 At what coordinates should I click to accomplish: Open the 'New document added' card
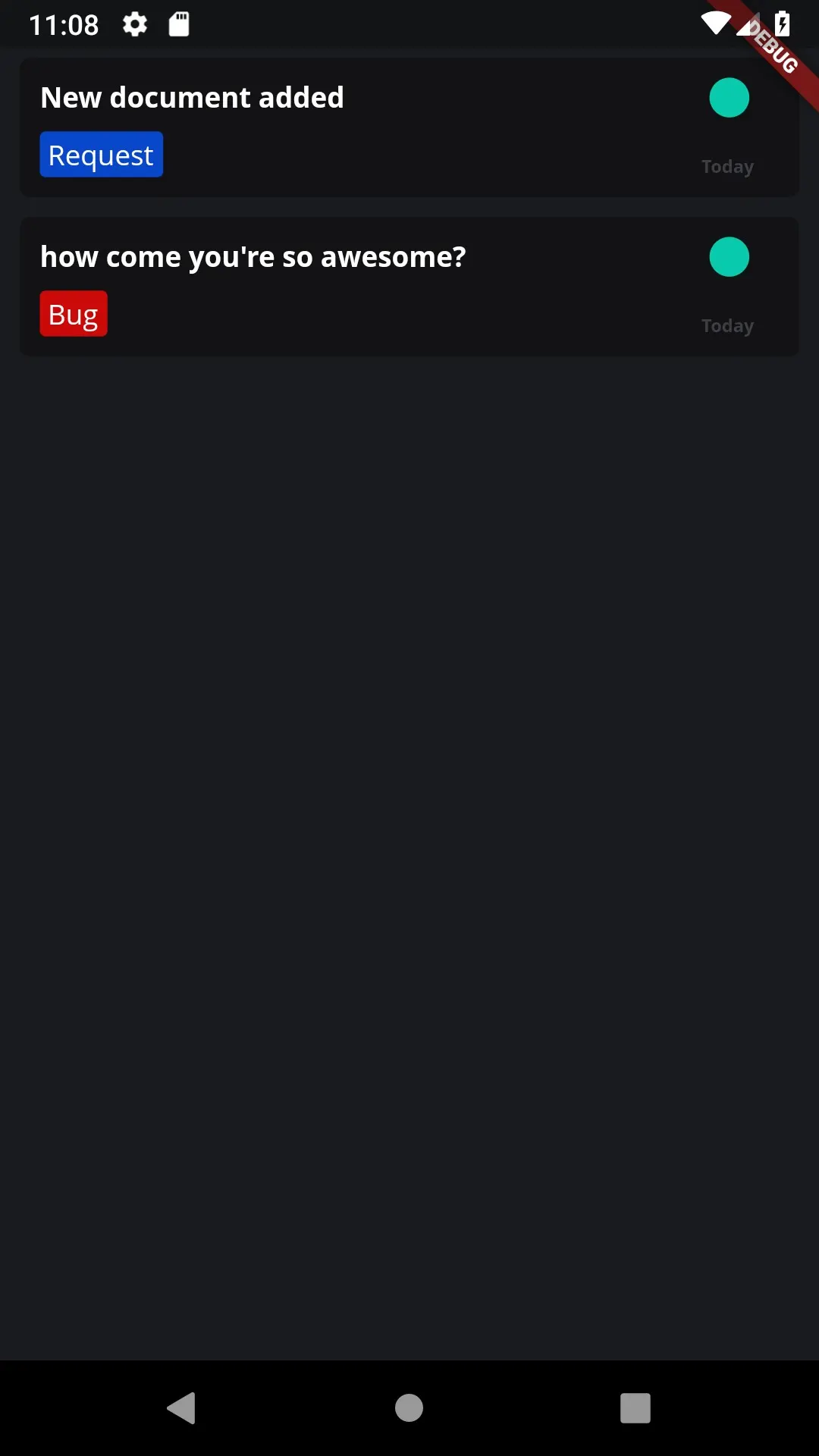click(x=409, y=127)
